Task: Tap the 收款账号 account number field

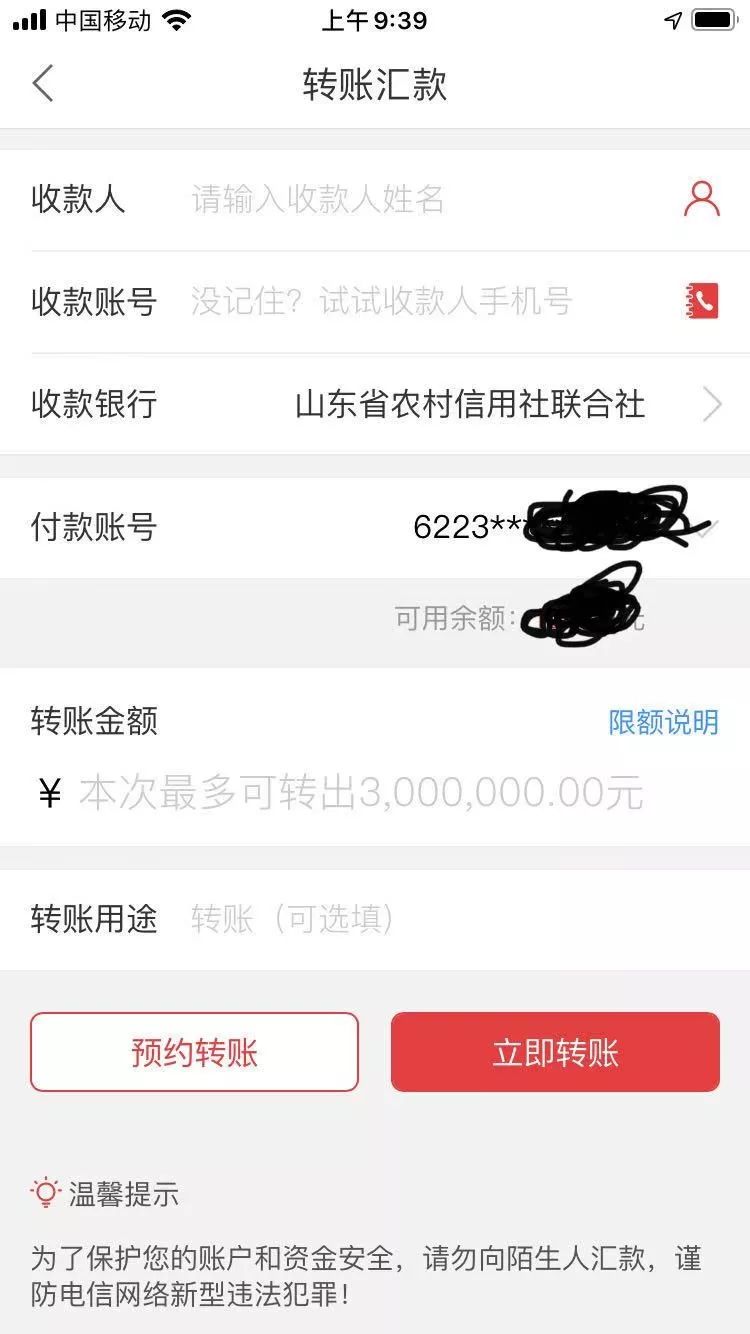Action: pyautogui.click(x=380, y=301)
